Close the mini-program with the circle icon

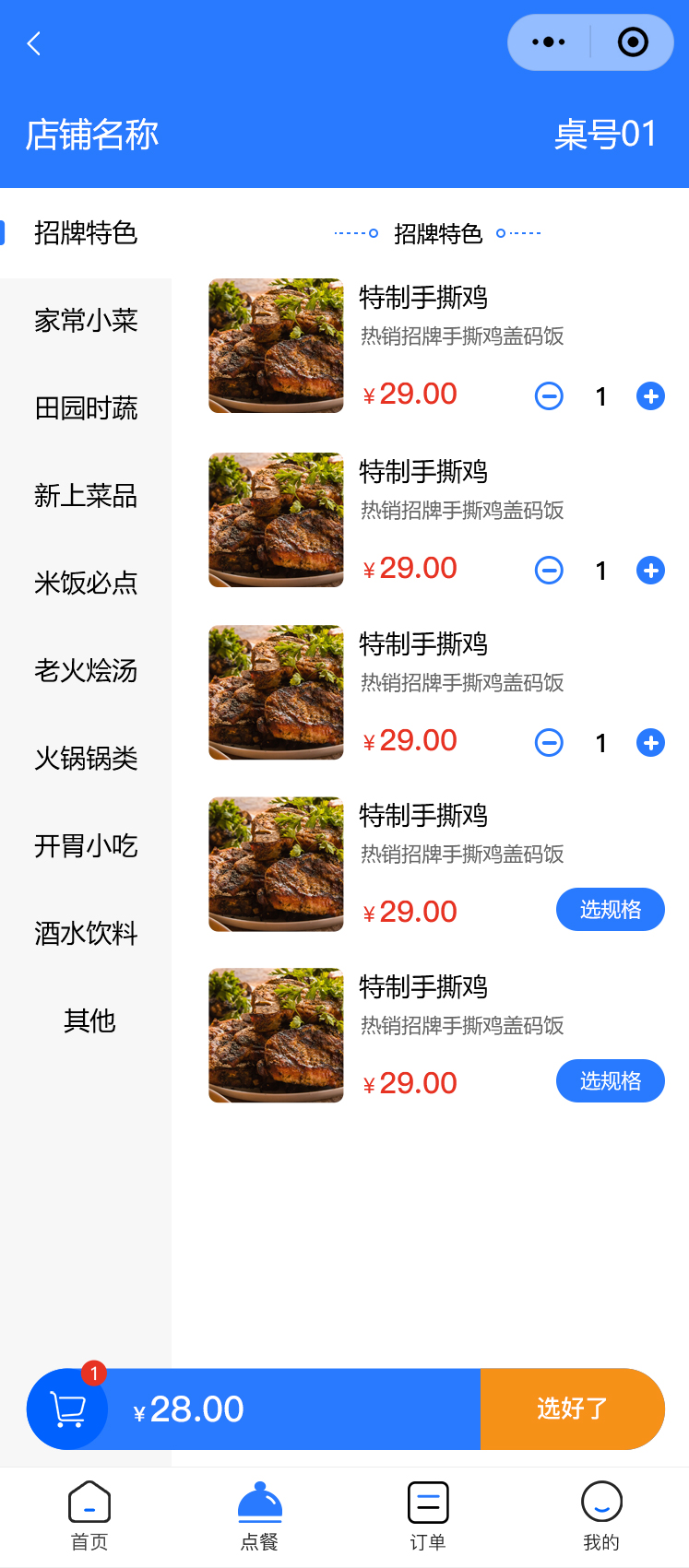coord(633,42)
